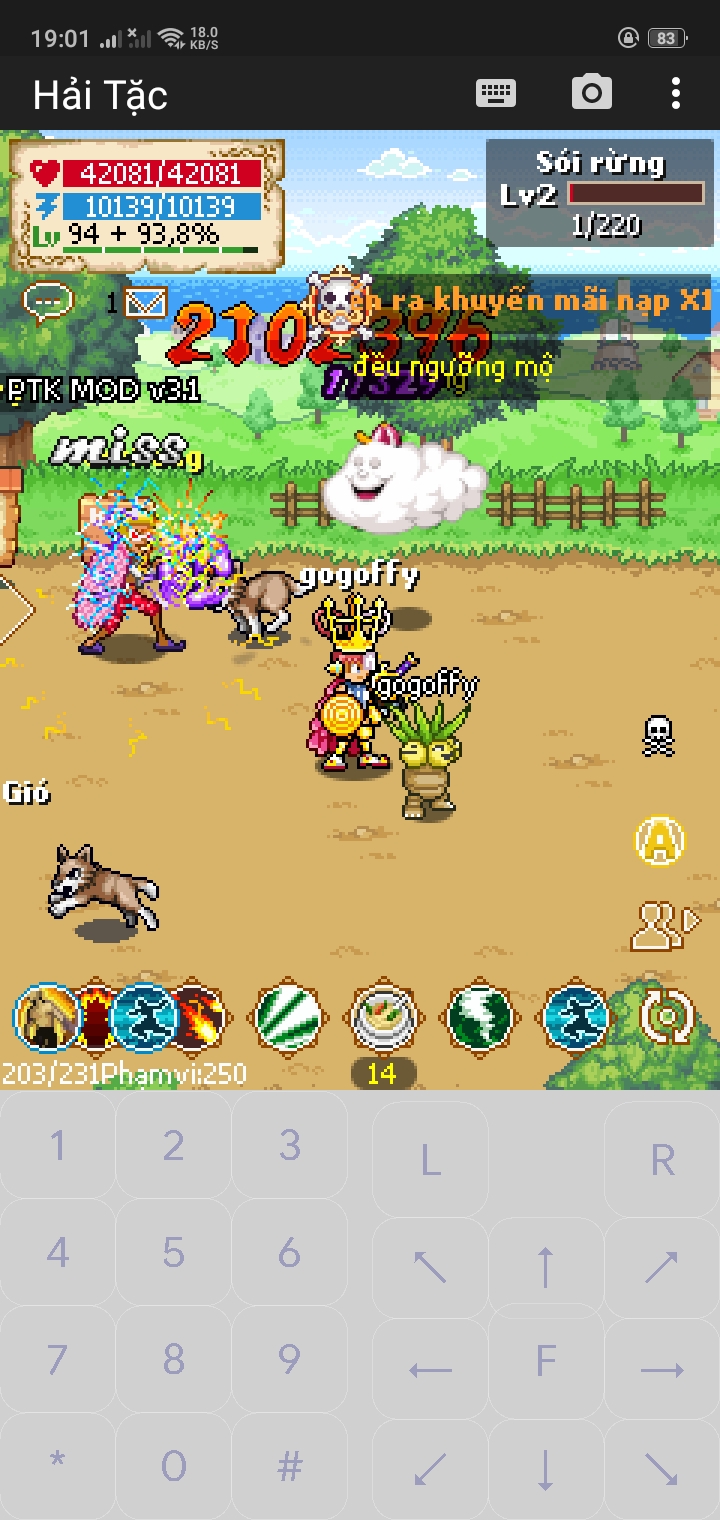Open the keyboard icon in the app bar
720x1520 pixels.
click(x=496, y=94)
